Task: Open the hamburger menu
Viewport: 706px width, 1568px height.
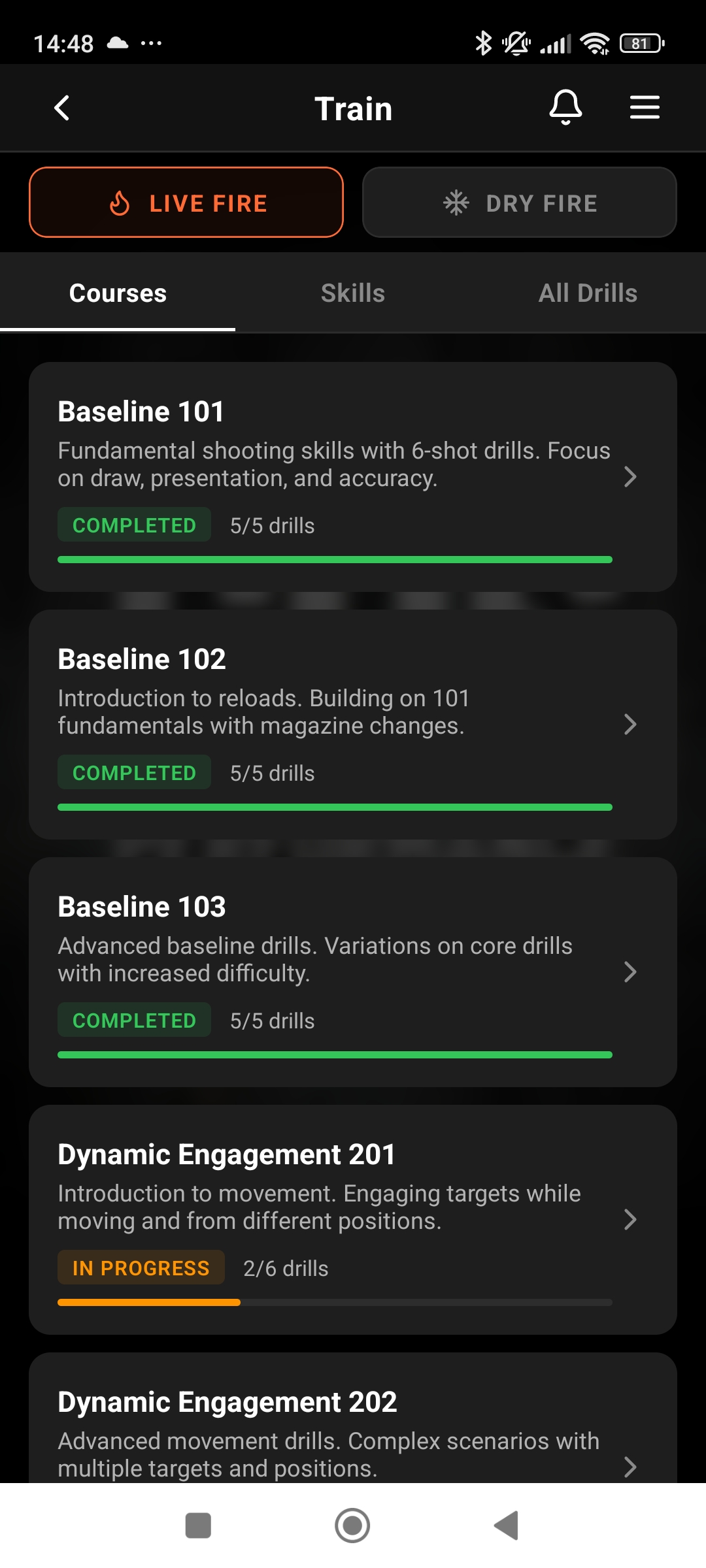Action: pyautogui.click(x=645, y=108)
